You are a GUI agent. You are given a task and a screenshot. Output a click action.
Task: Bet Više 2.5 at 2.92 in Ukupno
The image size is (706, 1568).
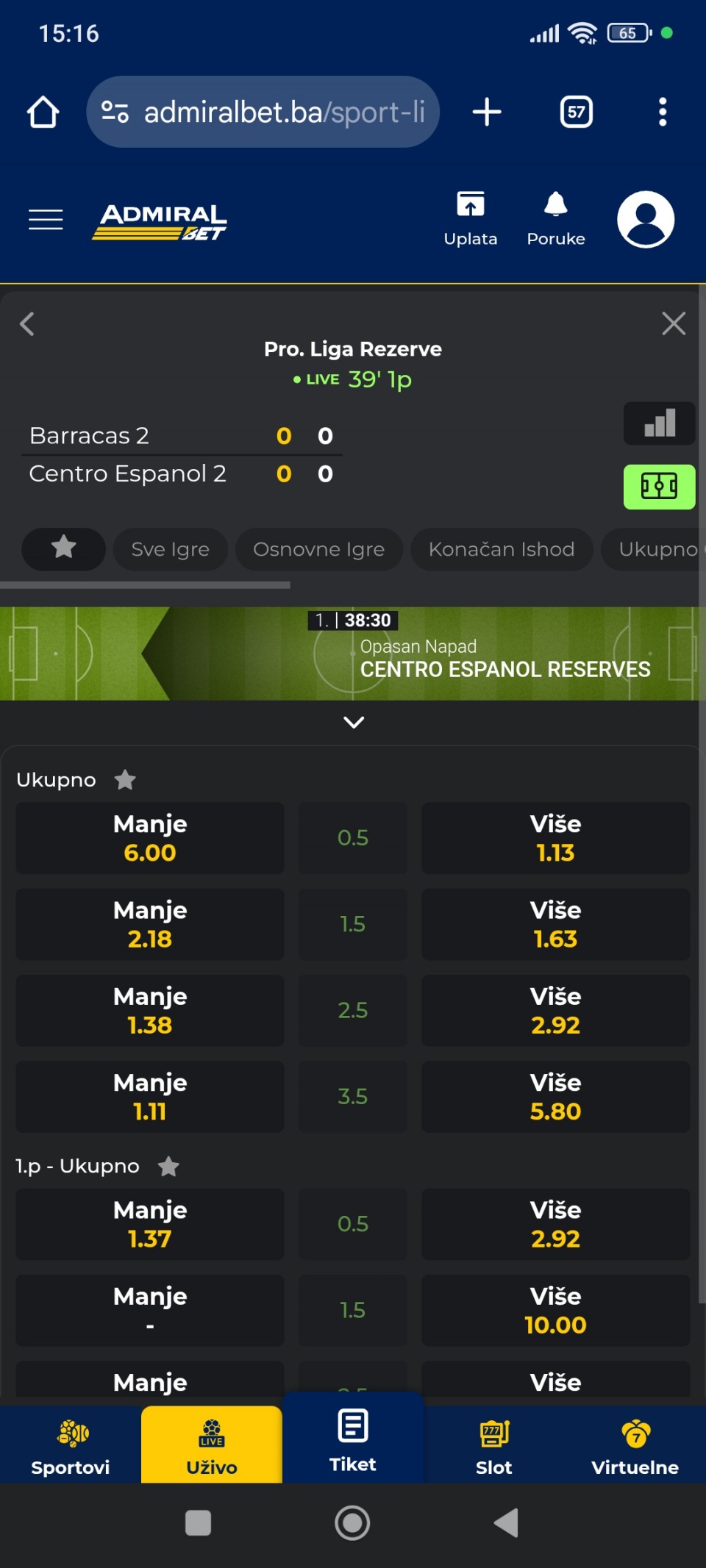[556, 1011]
